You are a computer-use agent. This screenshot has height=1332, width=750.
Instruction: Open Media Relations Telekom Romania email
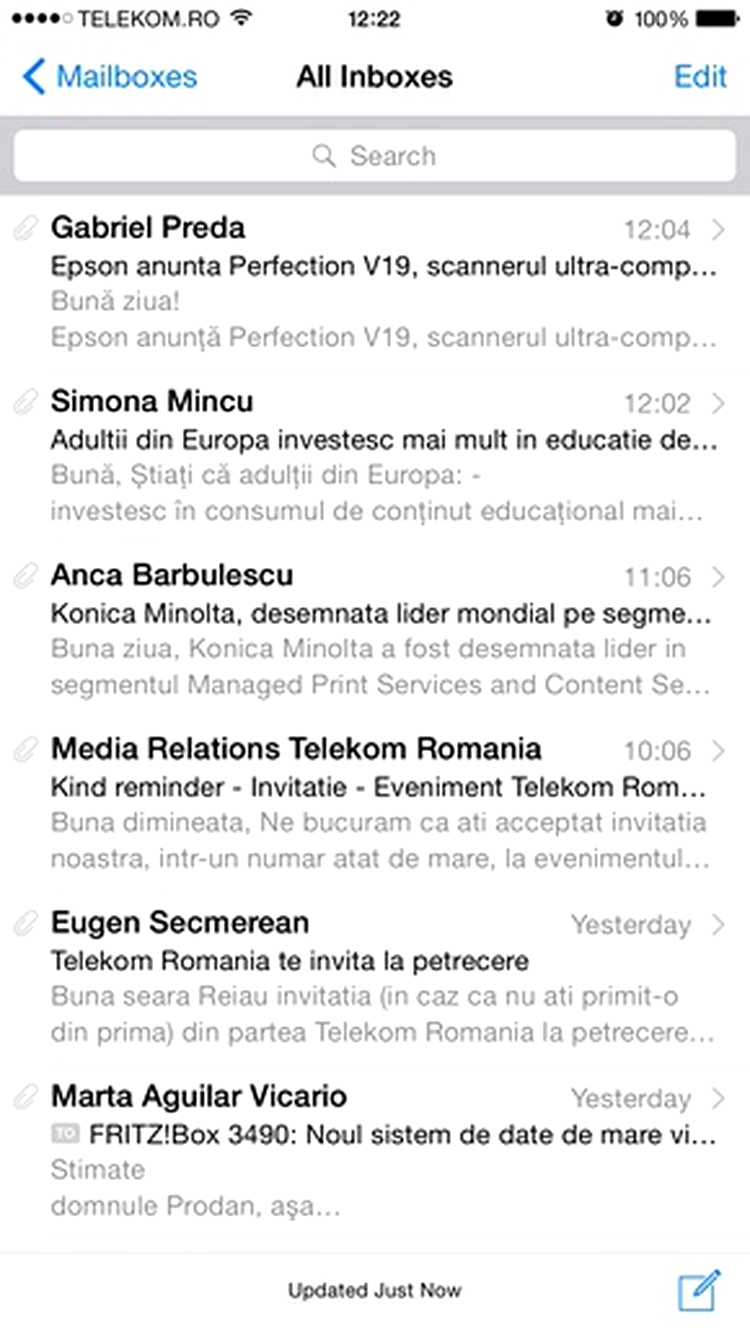pos(375,804)
